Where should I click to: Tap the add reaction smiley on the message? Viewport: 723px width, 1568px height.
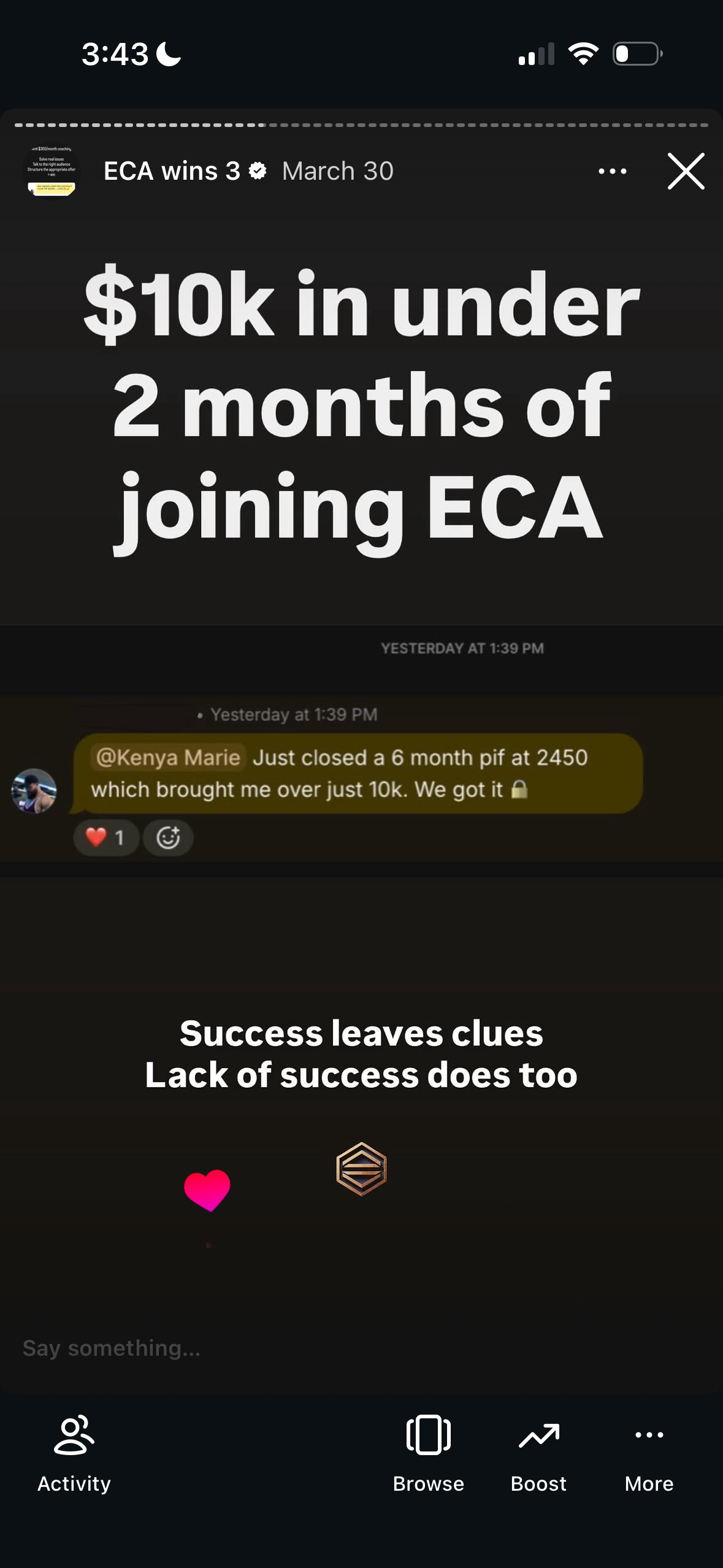169,837
